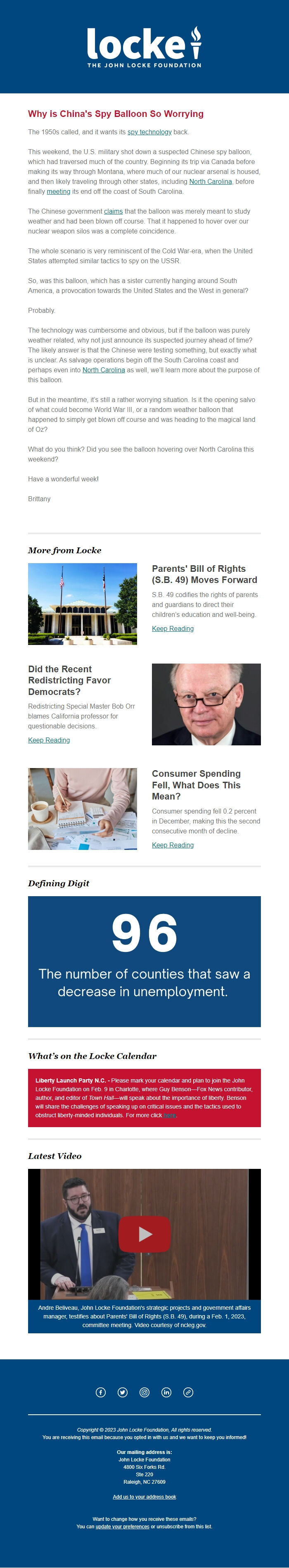Screen dimensions: 289x1568
Task: Keep Reading about Parents' Bill of Rights
Action: pos(173,628)
